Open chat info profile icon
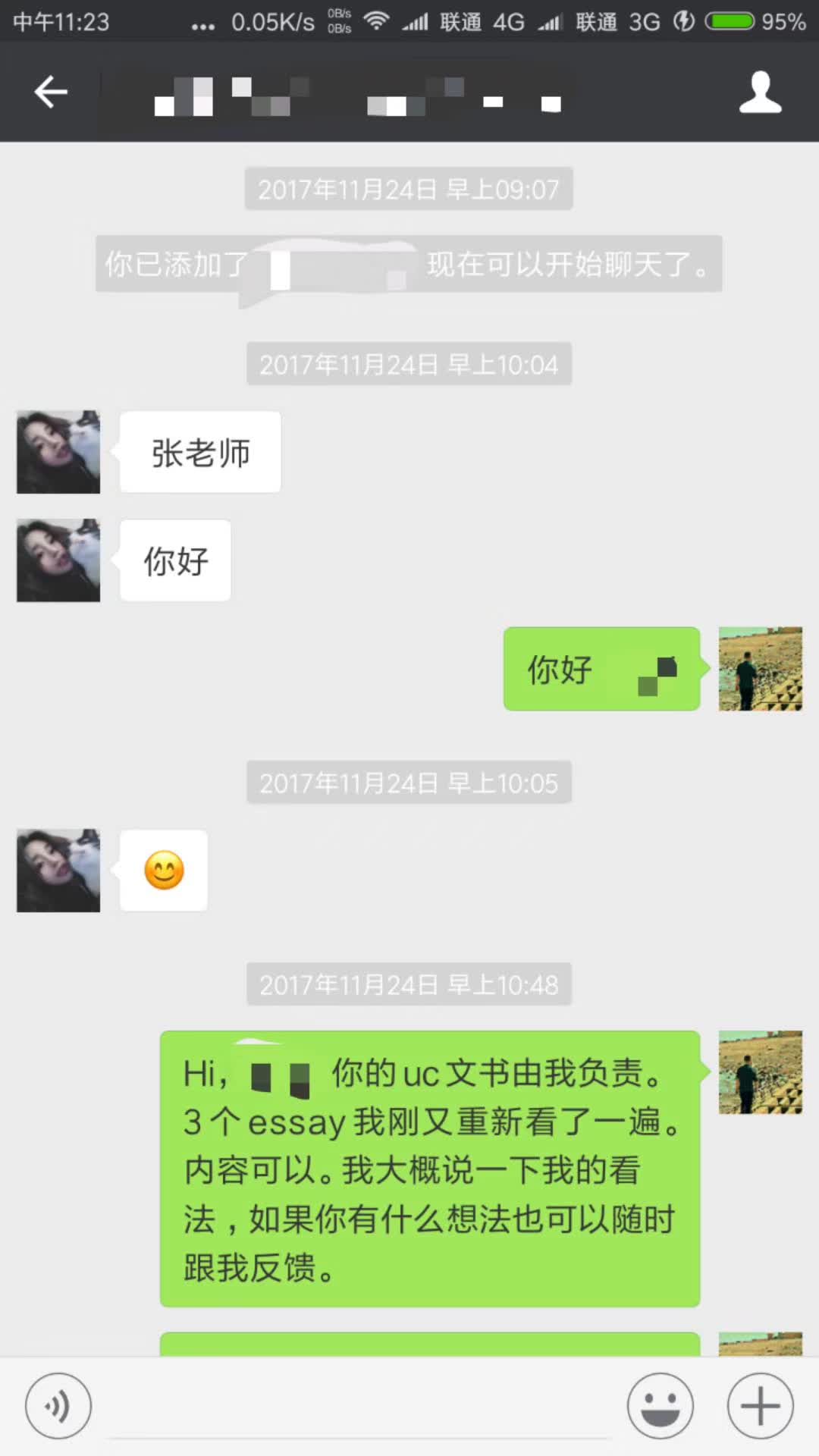 (x=760, y=93)
